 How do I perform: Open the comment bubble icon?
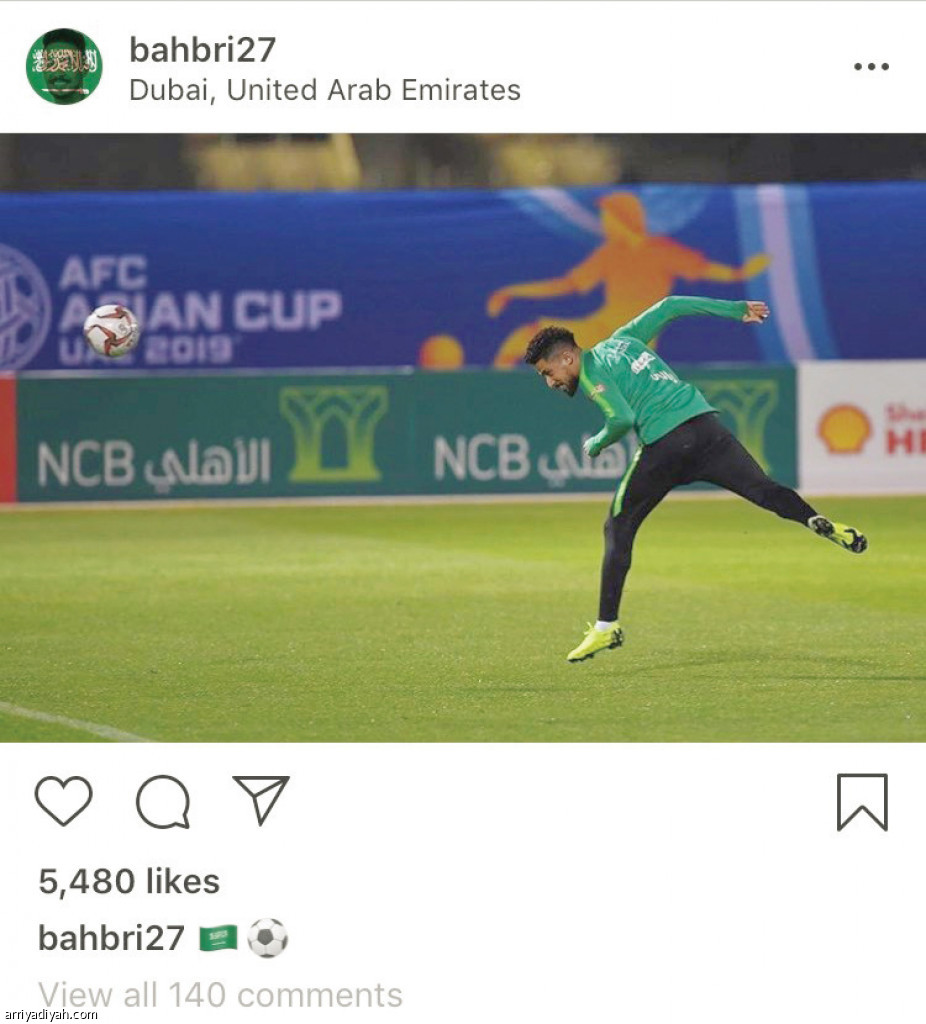pyautogui.click(x=163, y=802)
